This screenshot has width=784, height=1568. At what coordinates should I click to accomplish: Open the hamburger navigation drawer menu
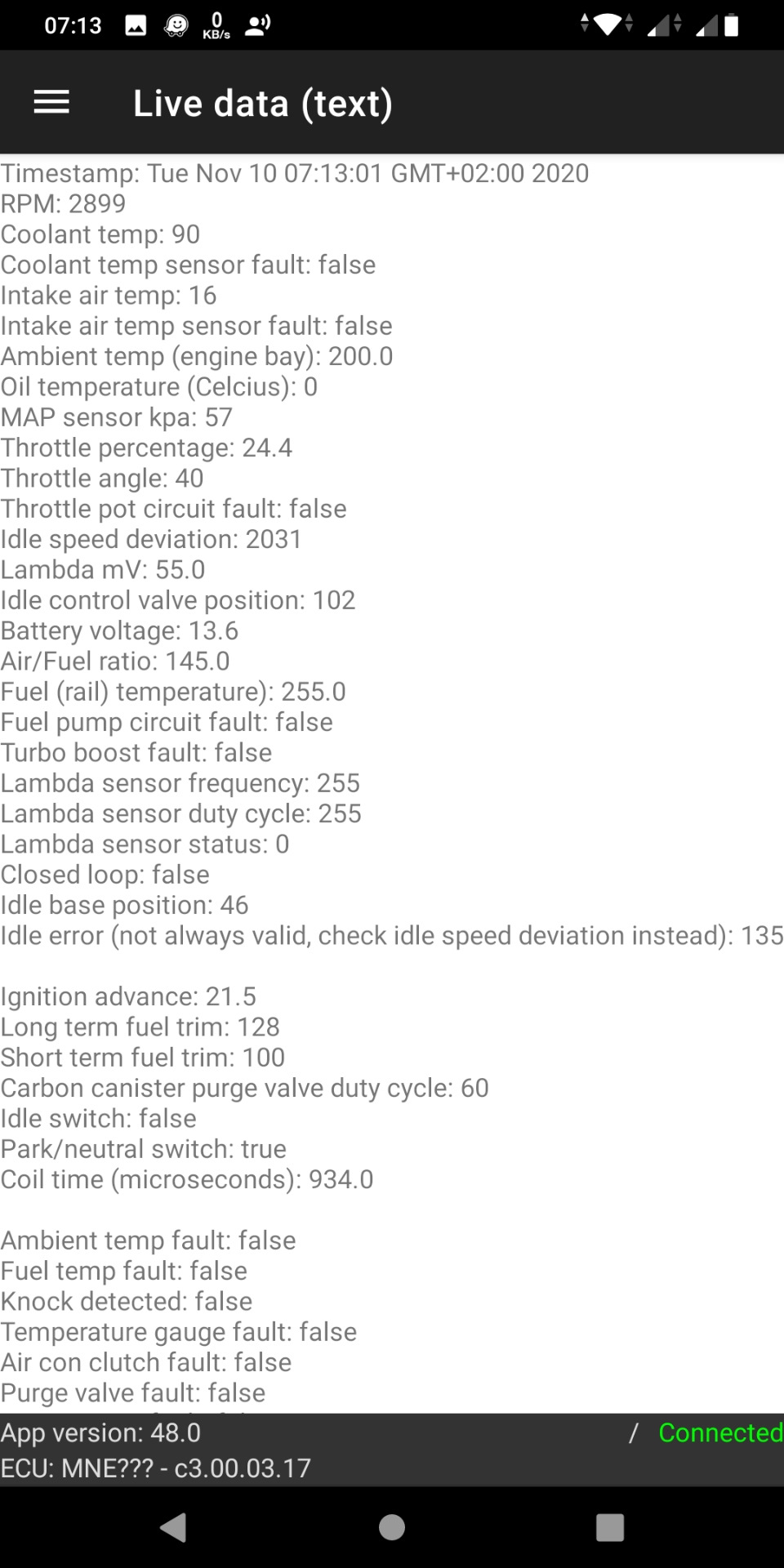[x=51, y=103]
